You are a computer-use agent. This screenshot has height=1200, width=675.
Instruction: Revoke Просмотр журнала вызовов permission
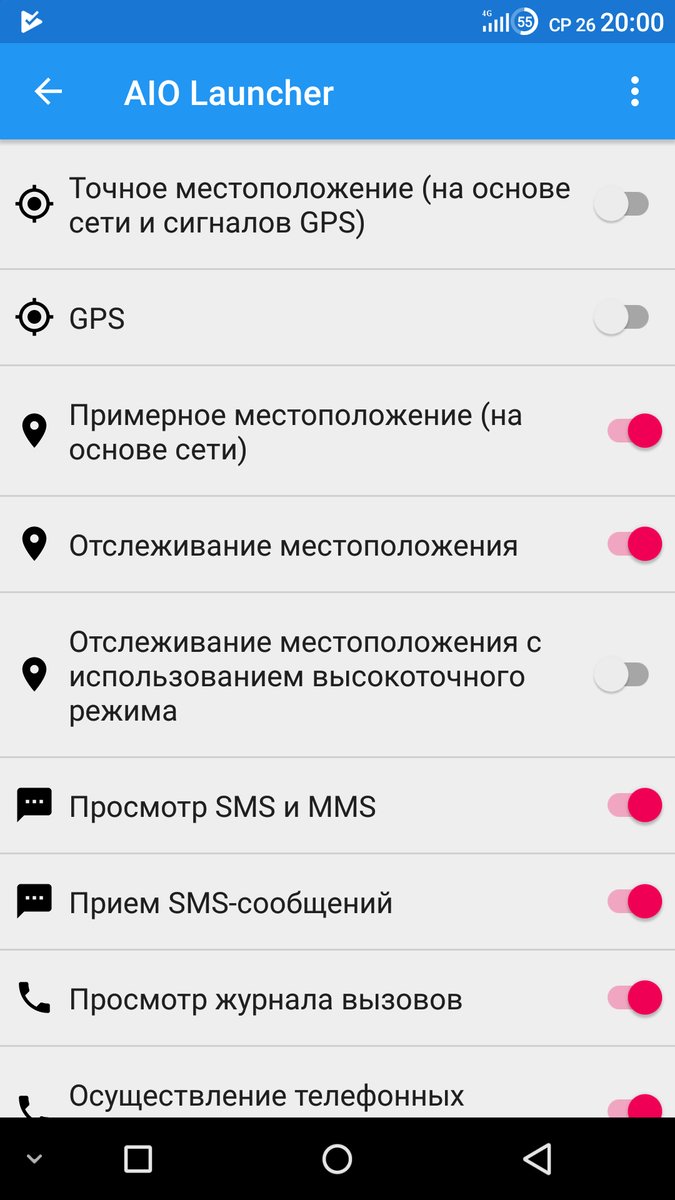635,998
